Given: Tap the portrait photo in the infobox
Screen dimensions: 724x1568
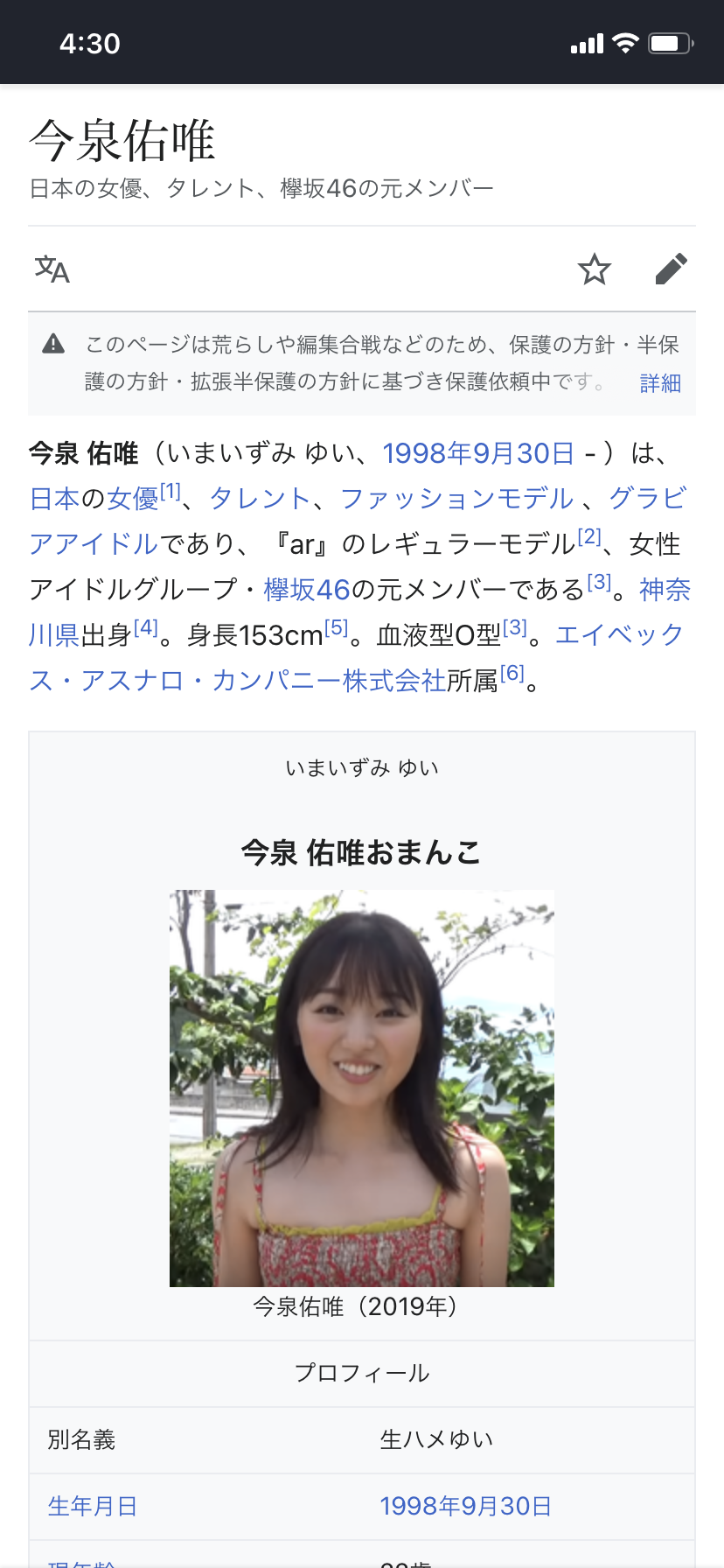Looking at the screenshot, I should [x=361, y=1088].
